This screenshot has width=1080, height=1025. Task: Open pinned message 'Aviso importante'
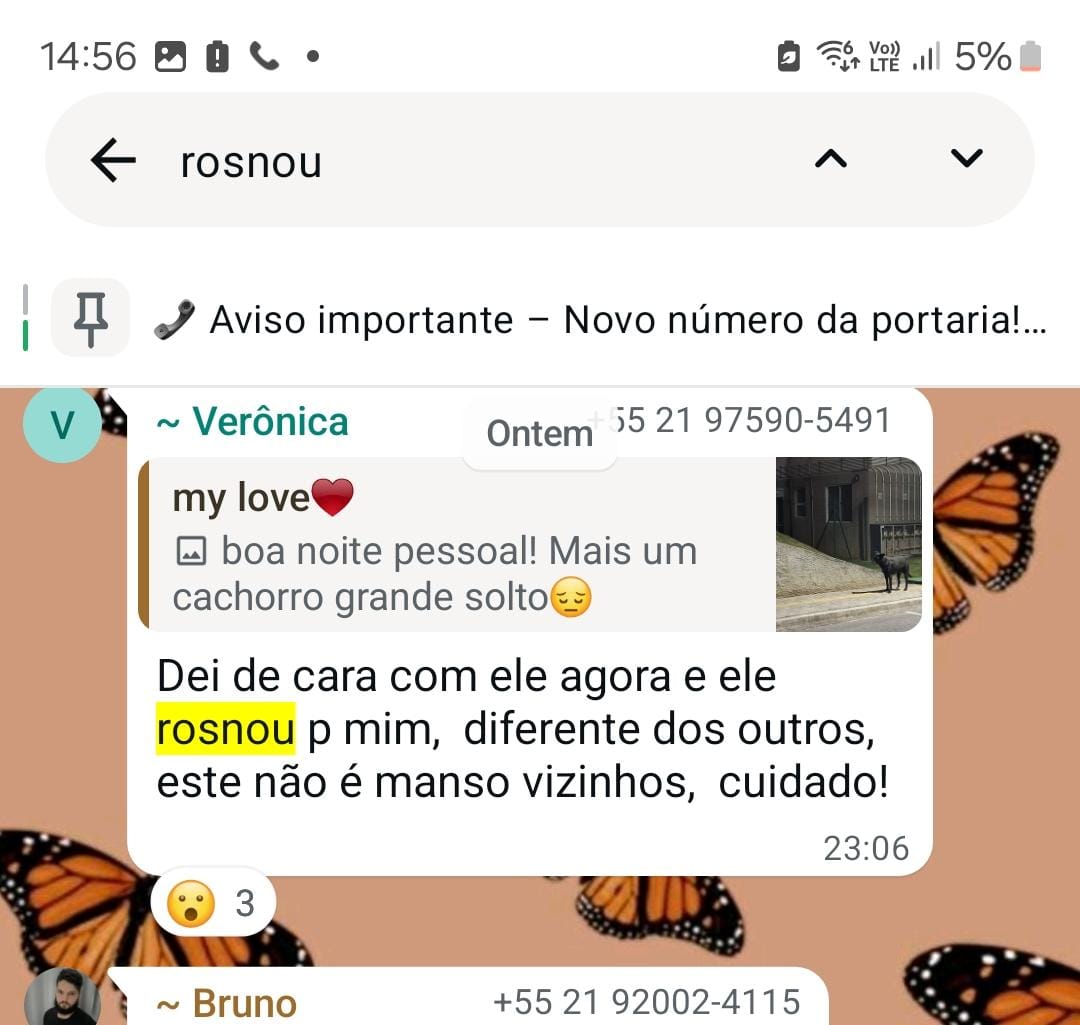click(x=600, y=321)
